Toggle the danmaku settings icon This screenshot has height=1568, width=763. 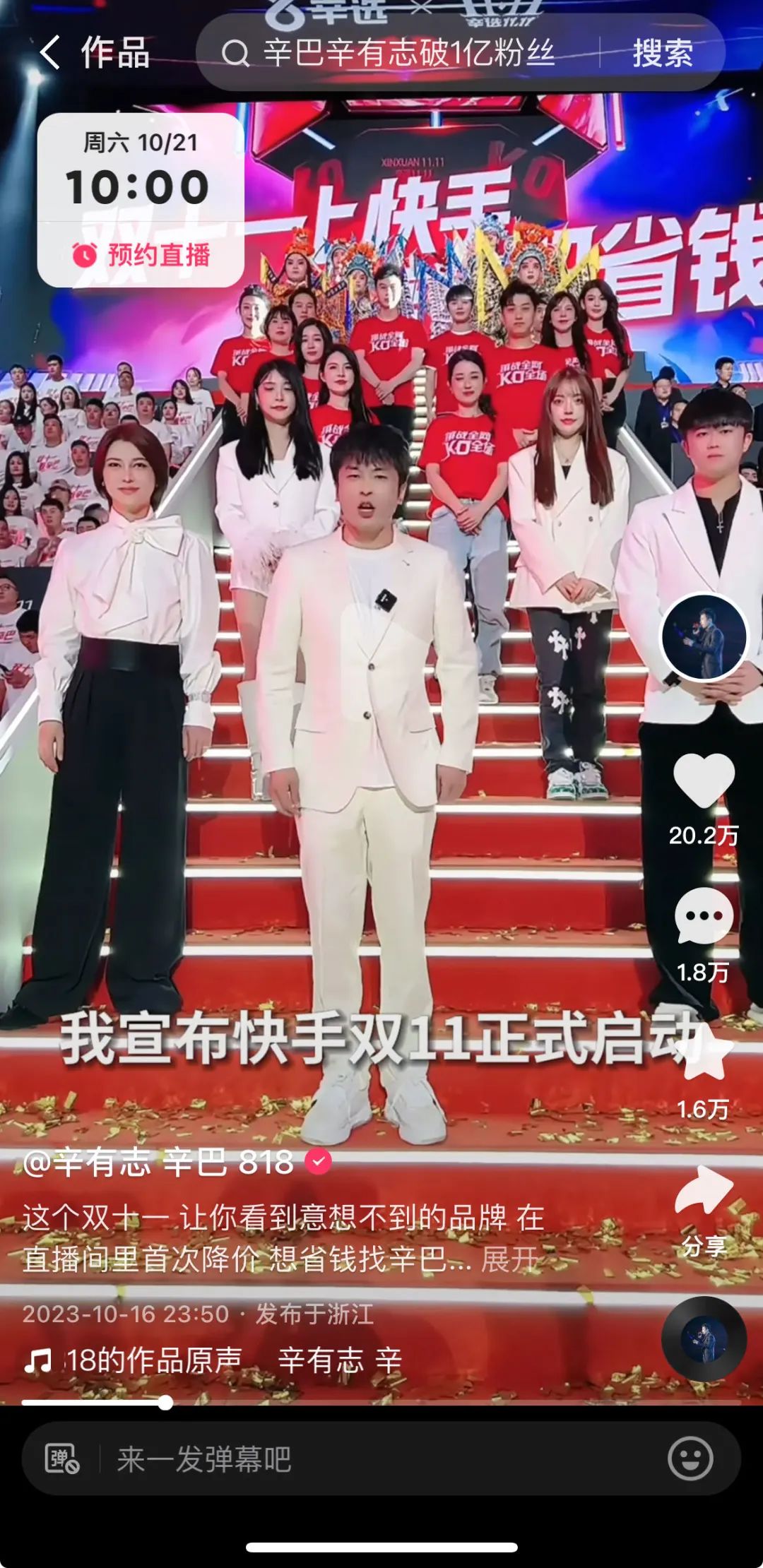pos(62,1459)
